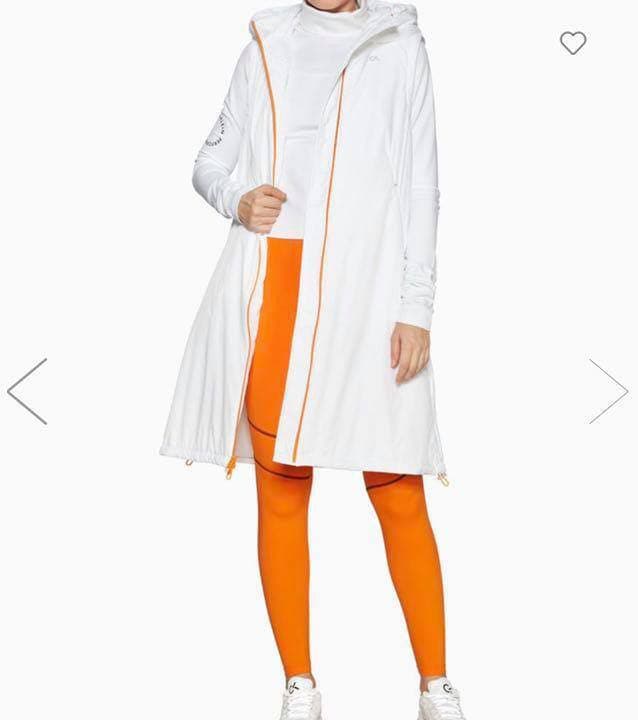Show the previous product photo
The image size is (638, 720).
click(x=27, y=391)
